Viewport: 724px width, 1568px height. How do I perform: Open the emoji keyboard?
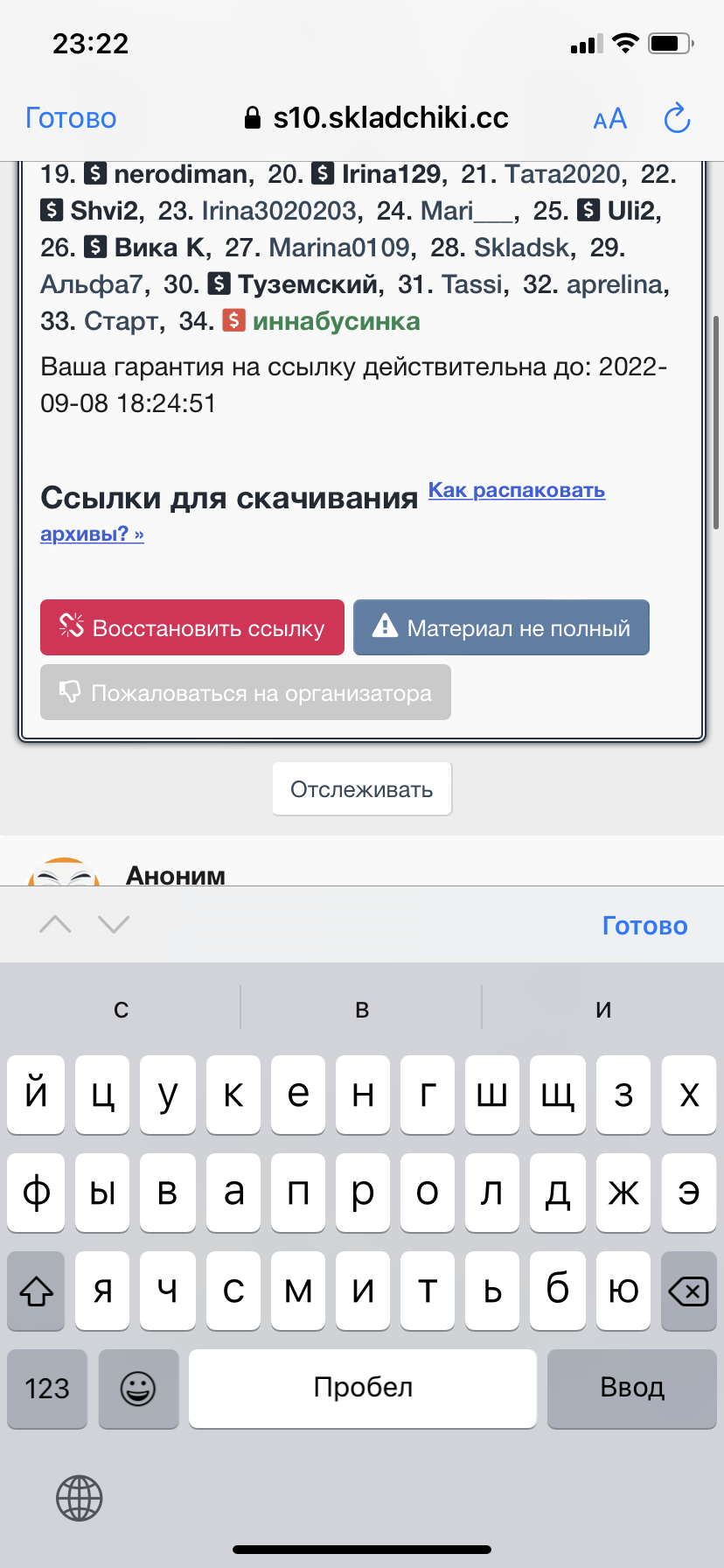point(138,1389)
